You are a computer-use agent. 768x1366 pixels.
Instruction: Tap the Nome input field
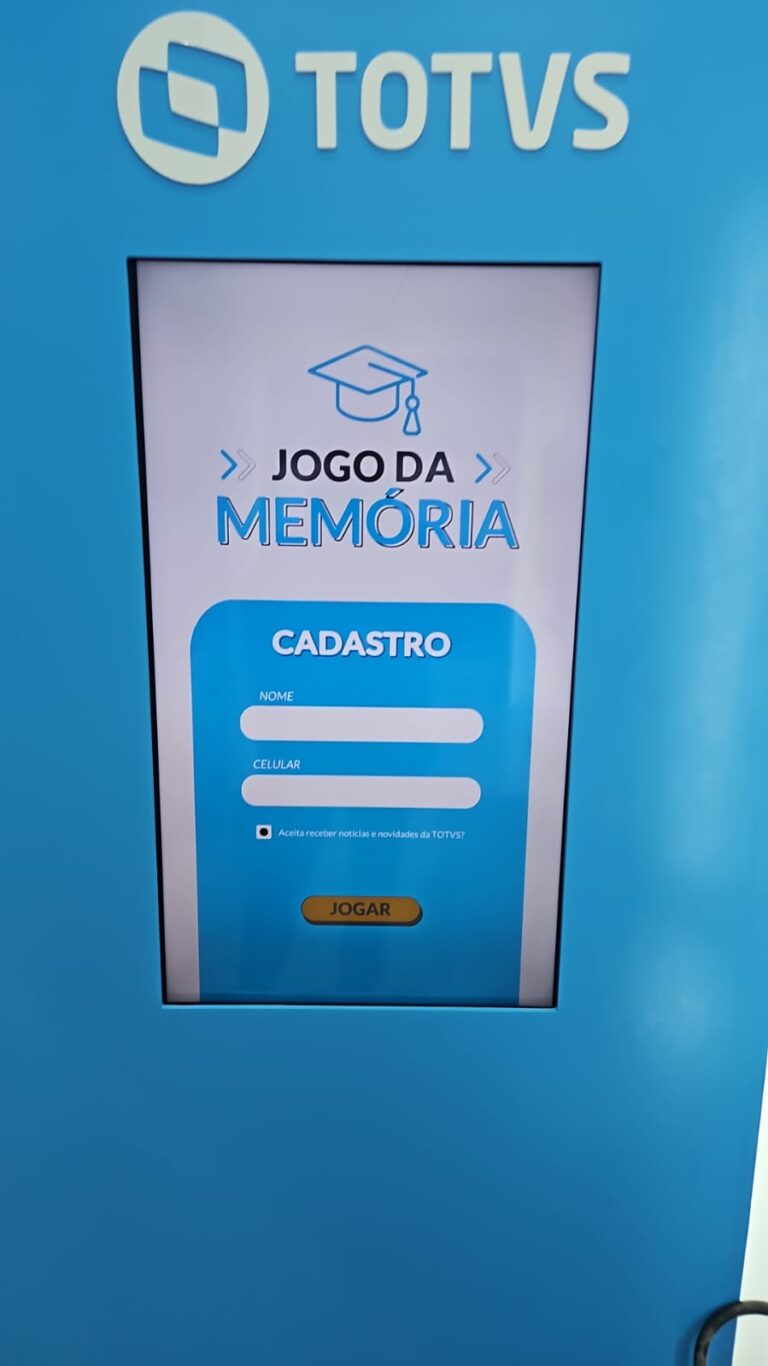[x=361, y=725]
